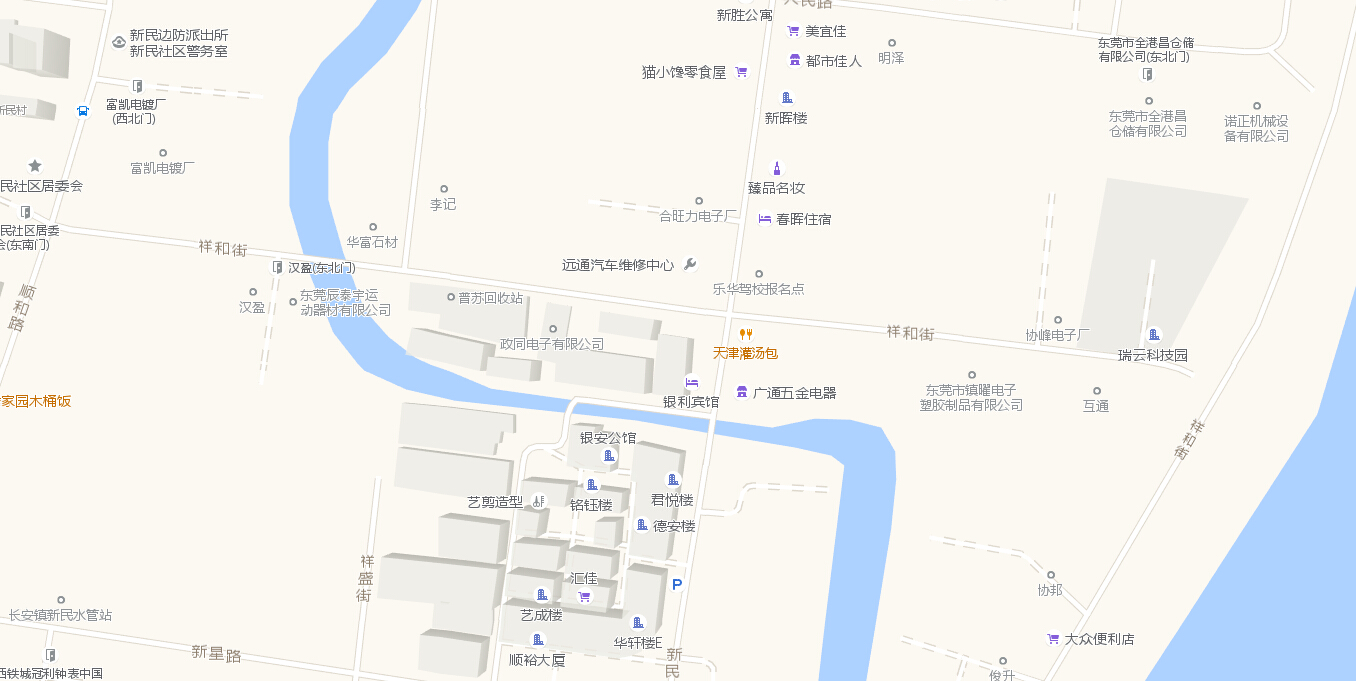Screen dimensions: 1356x681
Task: Tap the 银安公馆 building marker
Action: point(609,456)
